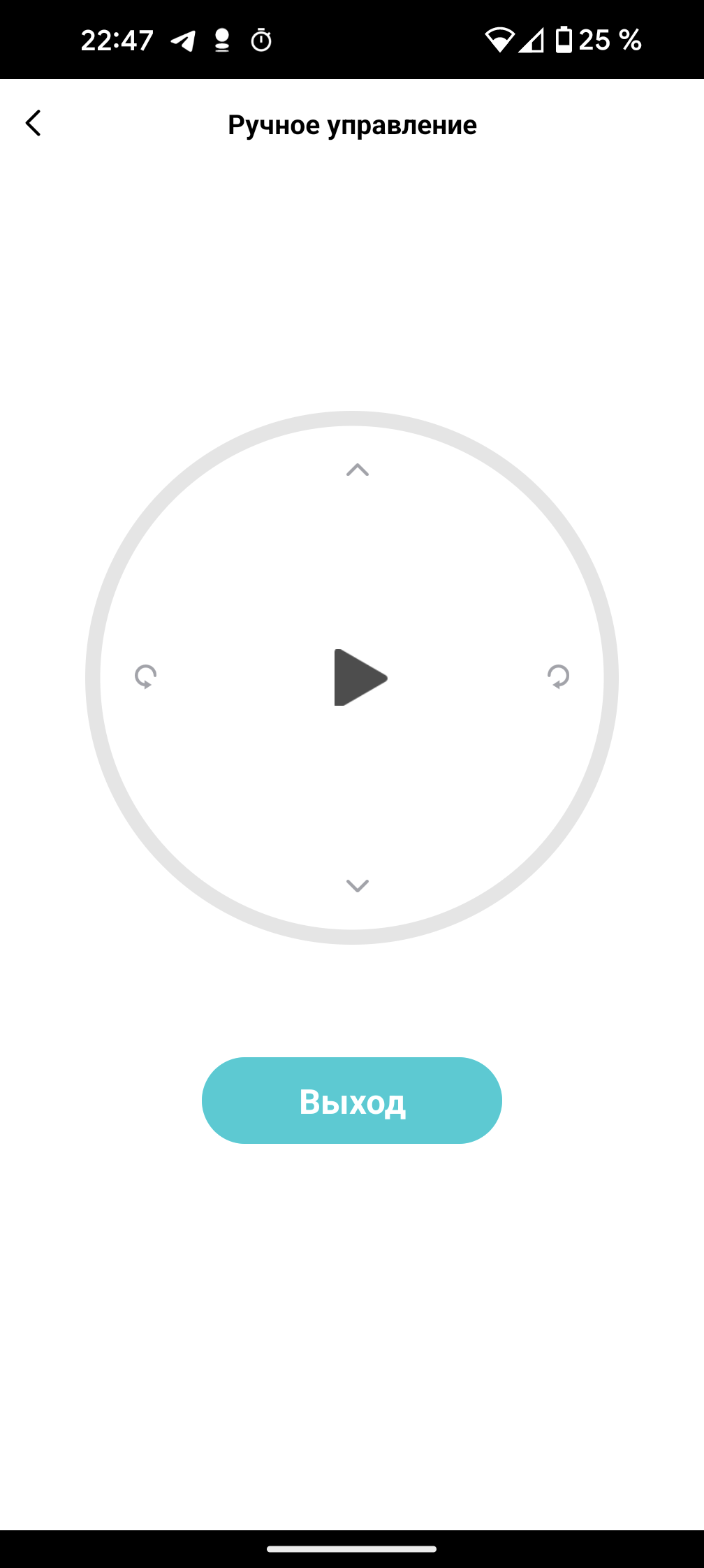Screen dimensions: 704x1568
Task: Move the robot backward with down arrow
Action: pyautogui.click(x=358, y=885)
